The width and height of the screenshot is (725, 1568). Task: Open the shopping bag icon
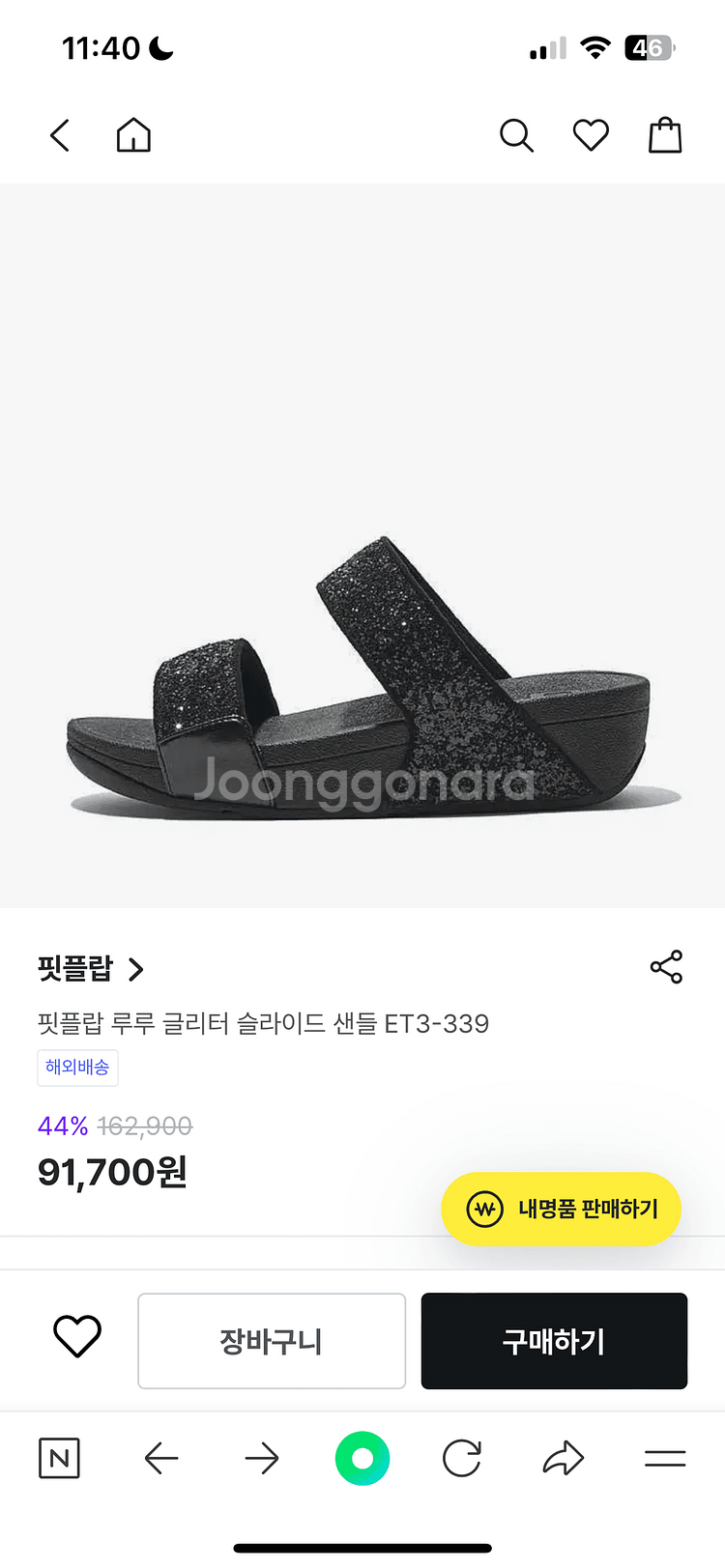coord(664,135)
